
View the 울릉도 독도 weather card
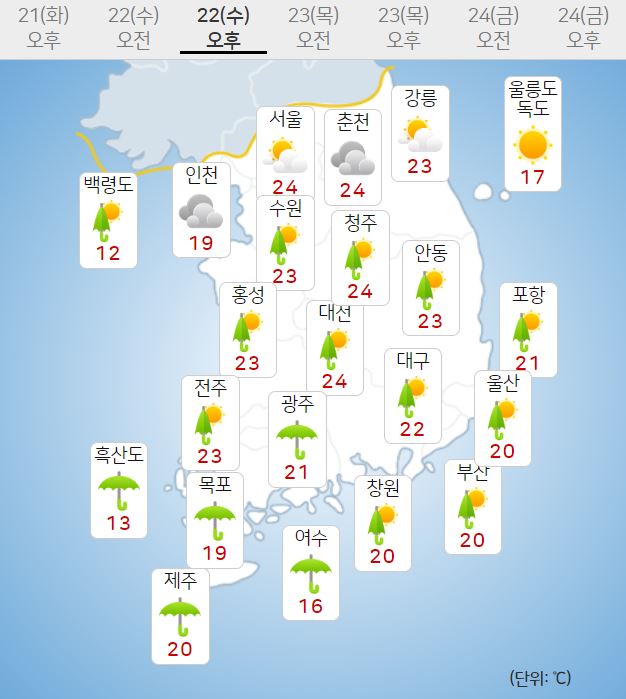coord(533,133)
